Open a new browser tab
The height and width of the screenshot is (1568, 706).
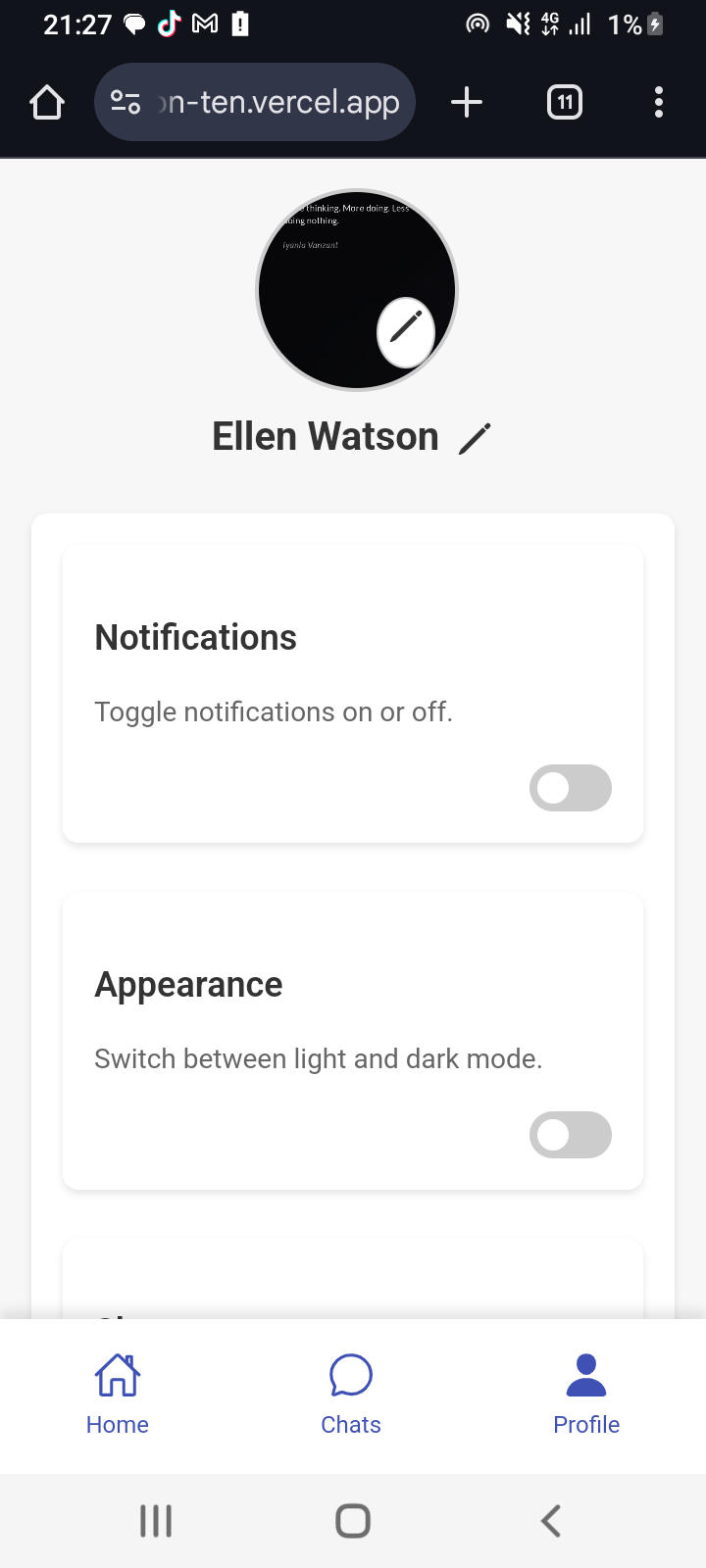(467, 102)
